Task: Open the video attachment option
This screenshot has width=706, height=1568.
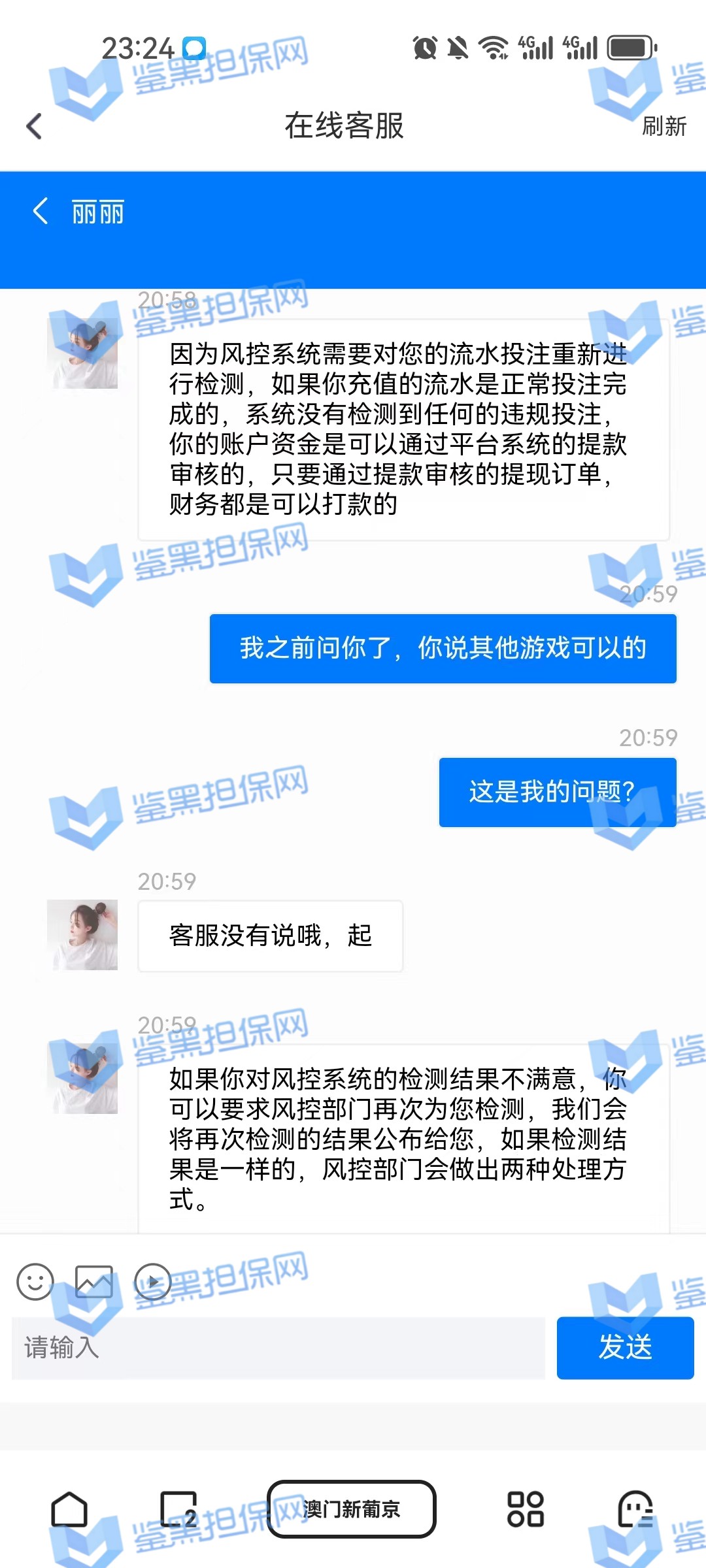Action: pyautogui.click(x=153, y=1281)
